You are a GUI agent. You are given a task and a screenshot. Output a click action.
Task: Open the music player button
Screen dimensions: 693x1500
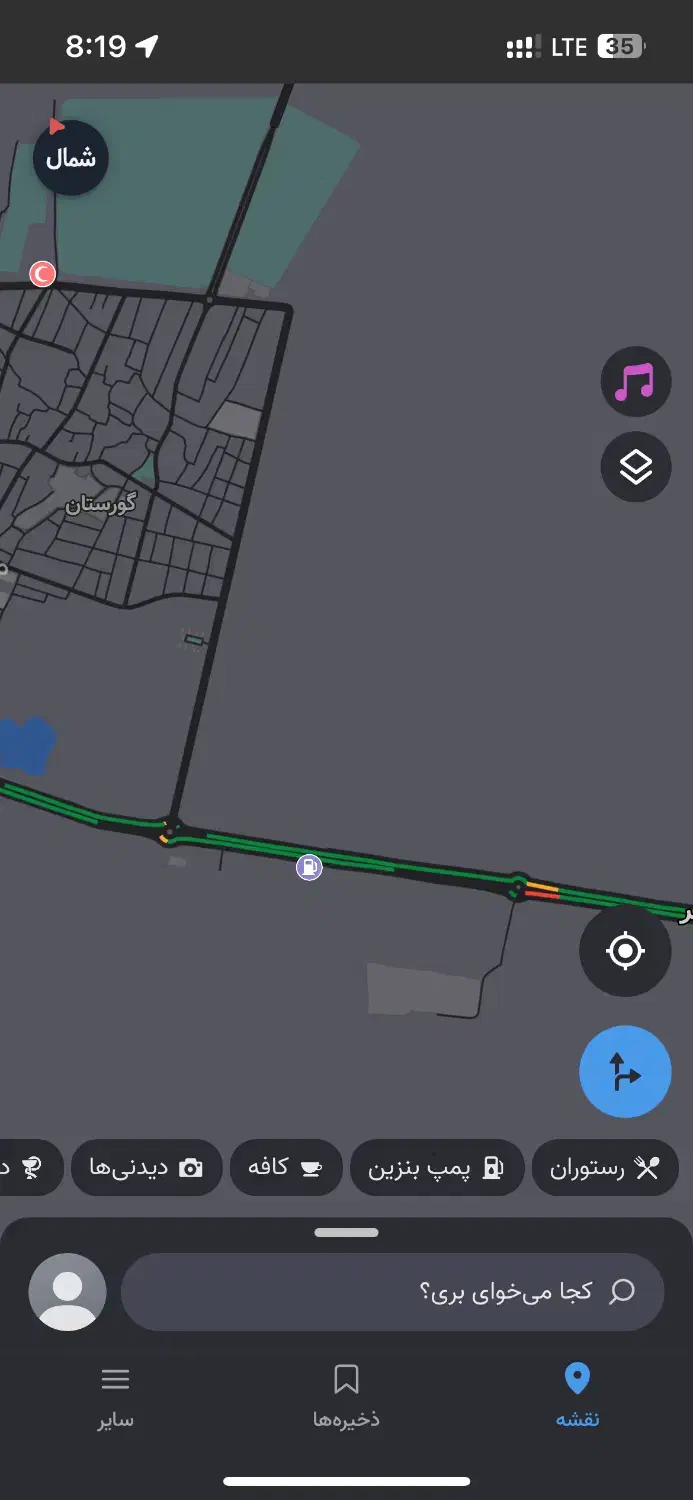(x=635, y=381)
